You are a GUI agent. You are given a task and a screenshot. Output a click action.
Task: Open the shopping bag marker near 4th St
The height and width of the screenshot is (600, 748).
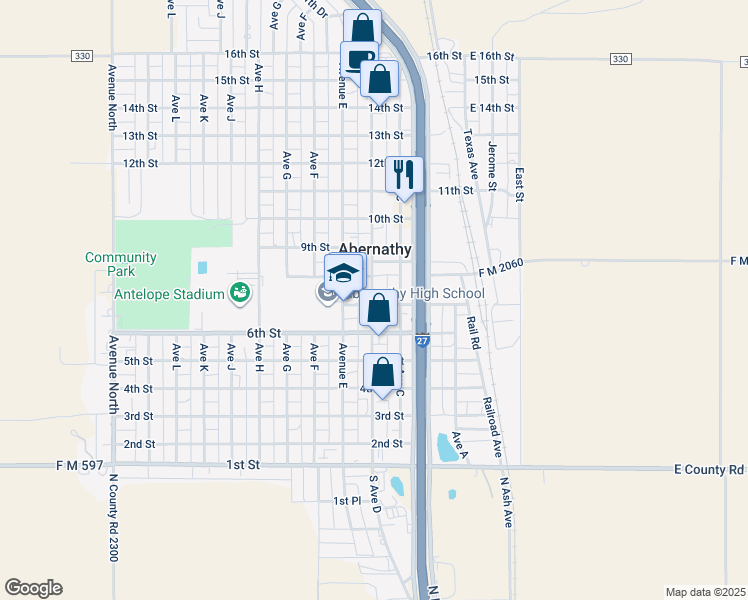click(383, 372)
